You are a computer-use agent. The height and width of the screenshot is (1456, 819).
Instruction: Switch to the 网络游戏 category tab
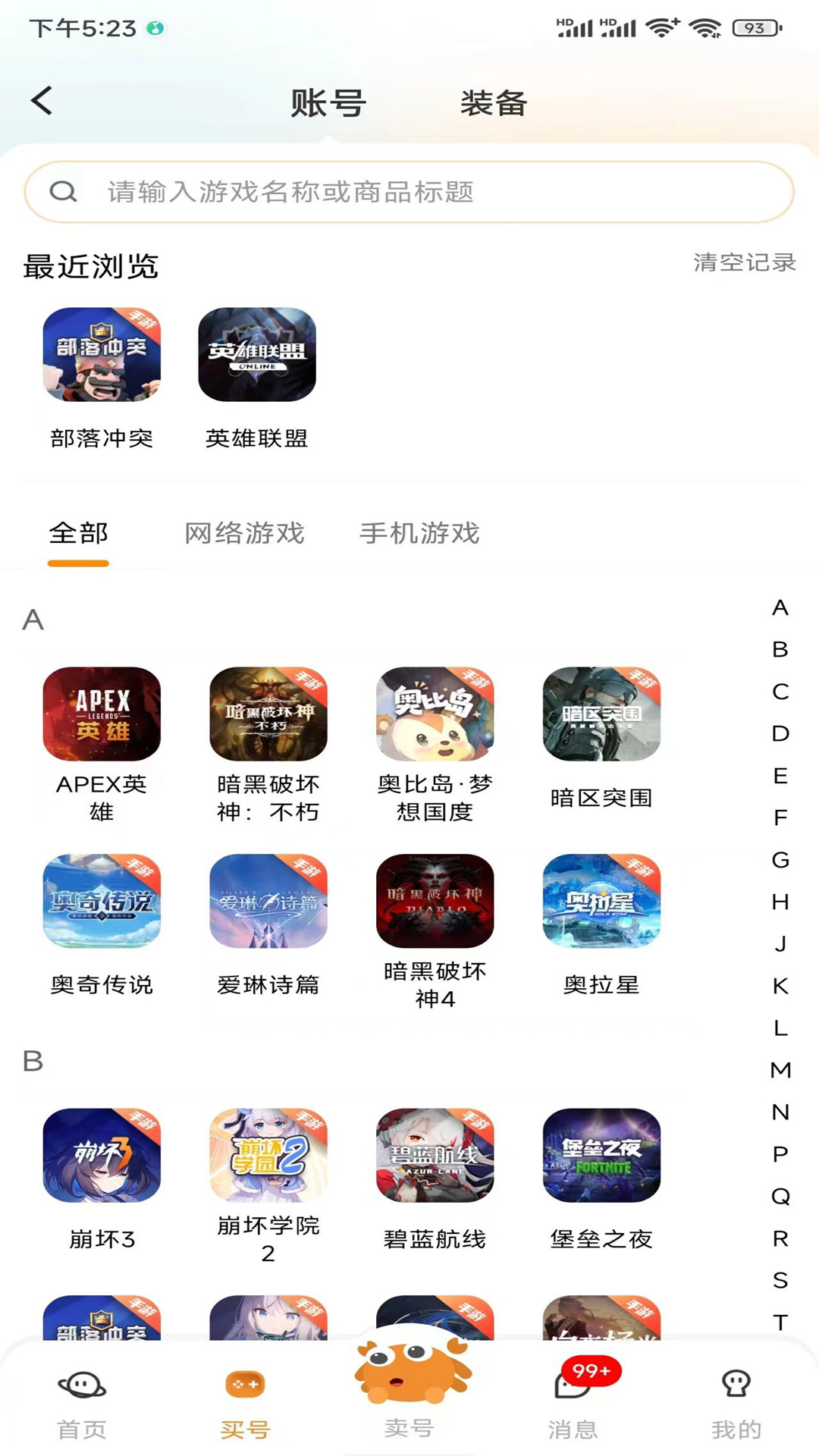coord(244,534)
